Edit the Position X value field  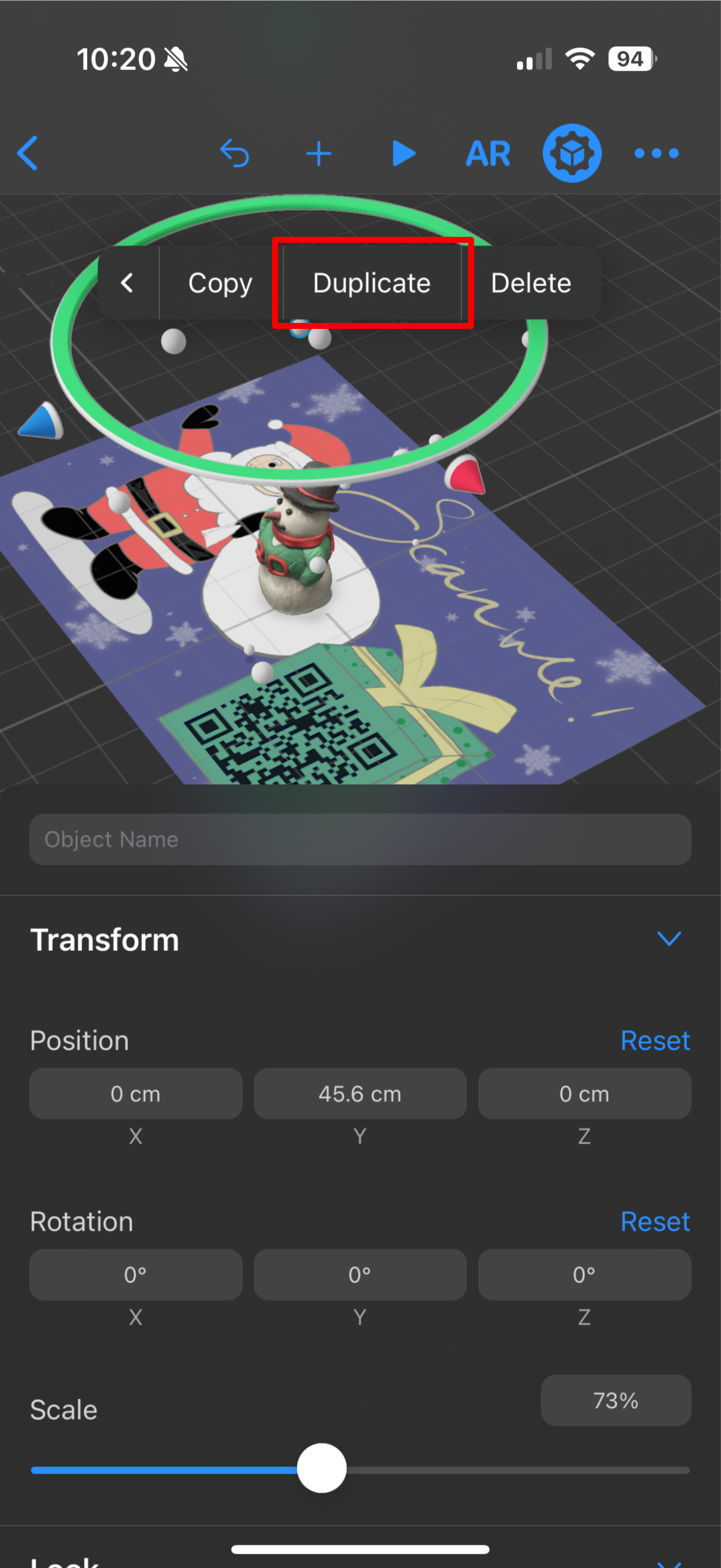[x=136, y=1094]
